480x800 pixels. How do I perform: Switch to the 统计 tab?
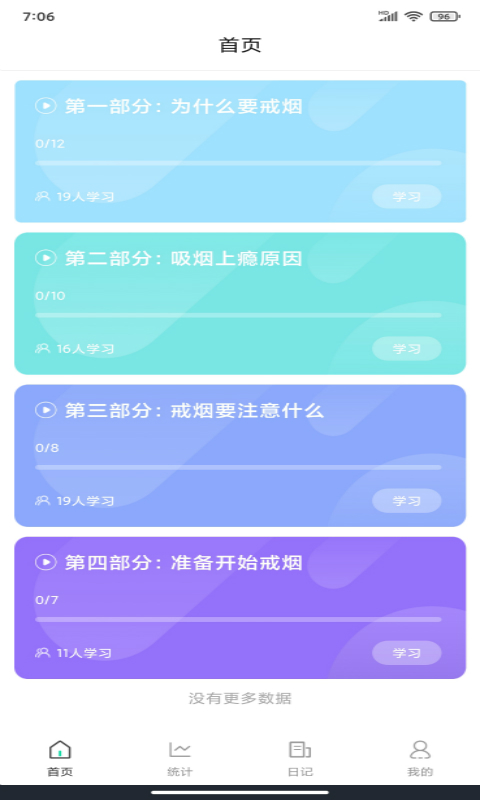pos(180,758)
